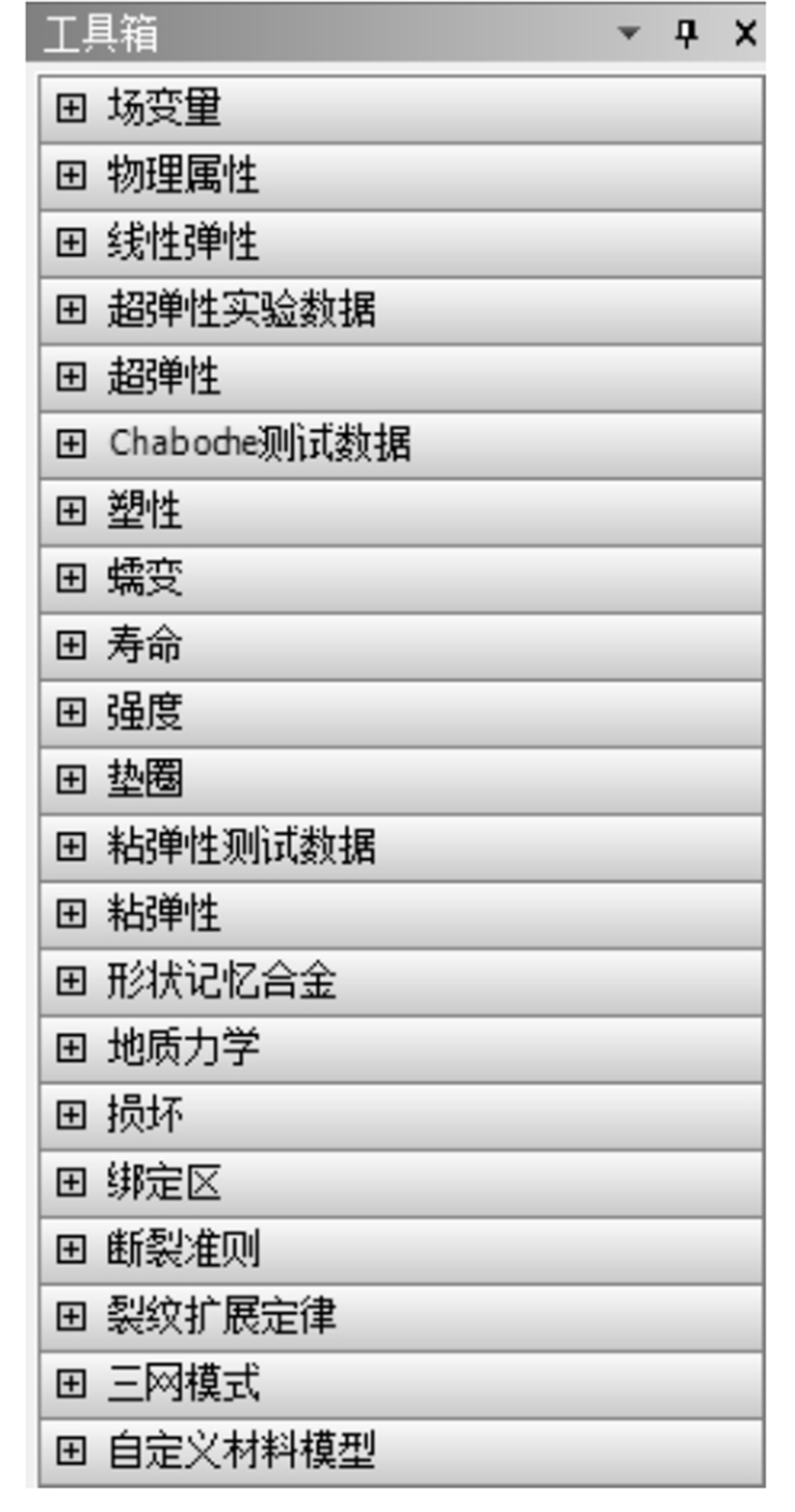The image size is (795, 1512).
Task: Expand the 蠕变 section
Action: click(71, 578)
